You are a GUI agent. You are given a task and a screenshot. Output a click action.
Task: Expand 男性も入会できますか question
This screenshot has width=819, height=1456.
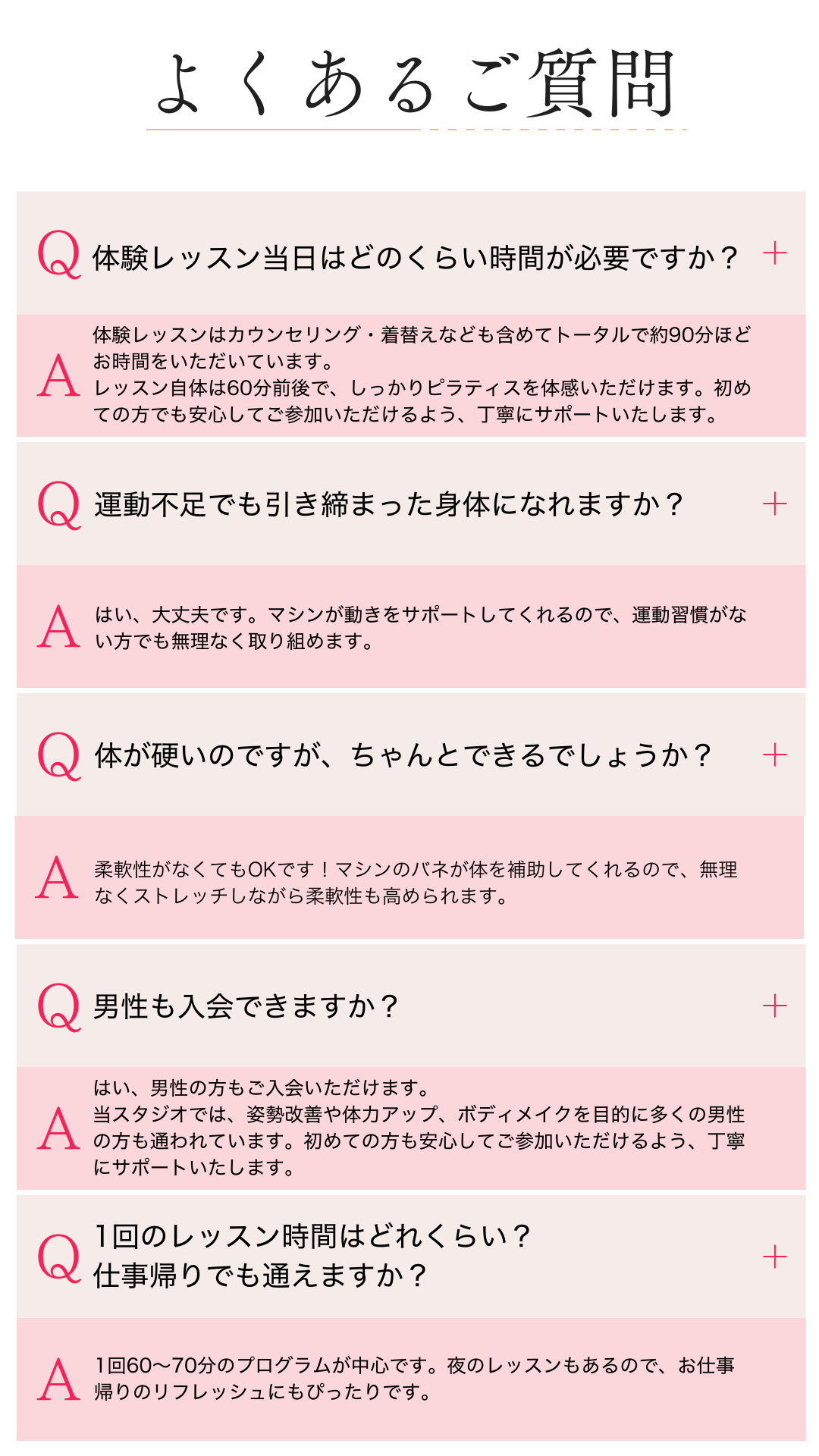pyautogui.click(x=774, y=1006)
